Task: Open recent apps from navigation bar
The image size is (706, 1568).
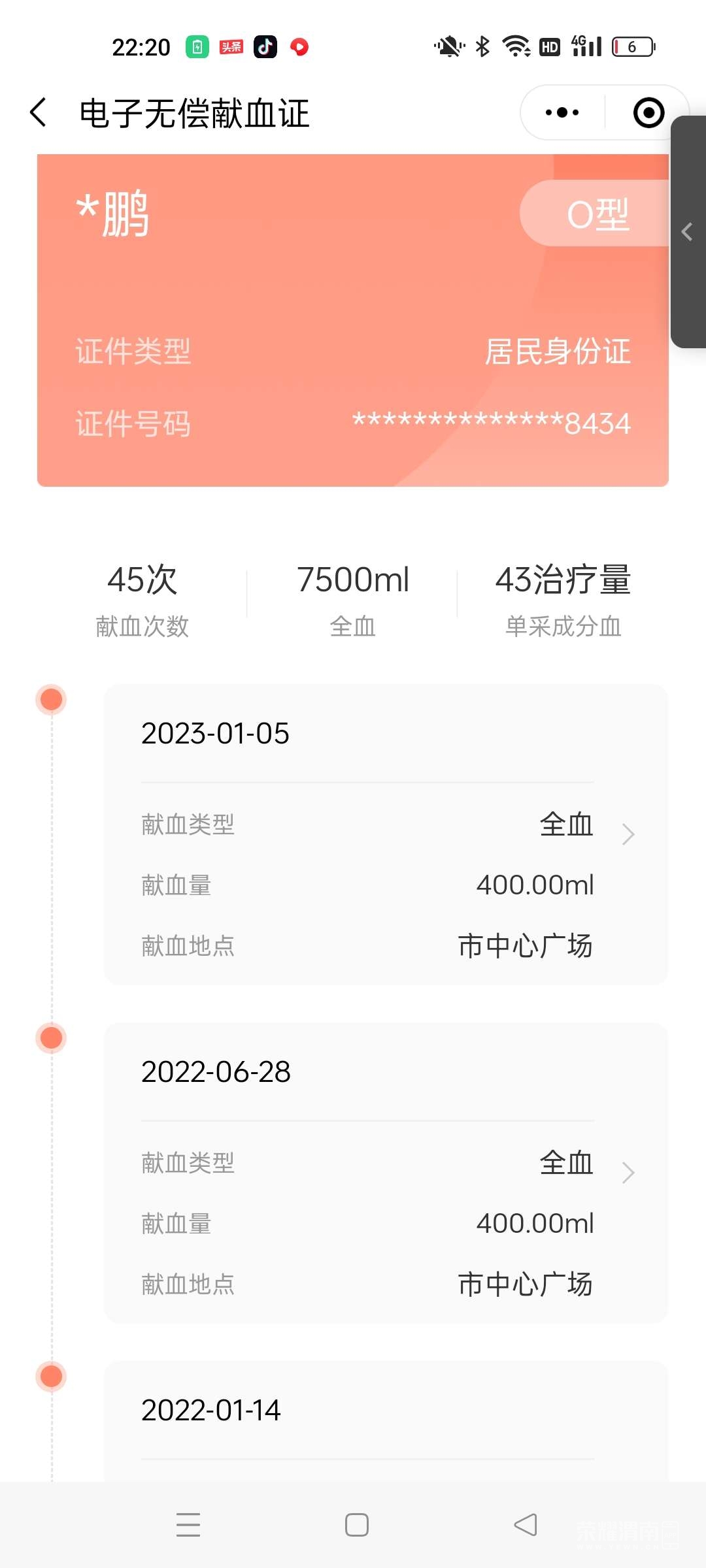Action: [x=188, y=1525]
